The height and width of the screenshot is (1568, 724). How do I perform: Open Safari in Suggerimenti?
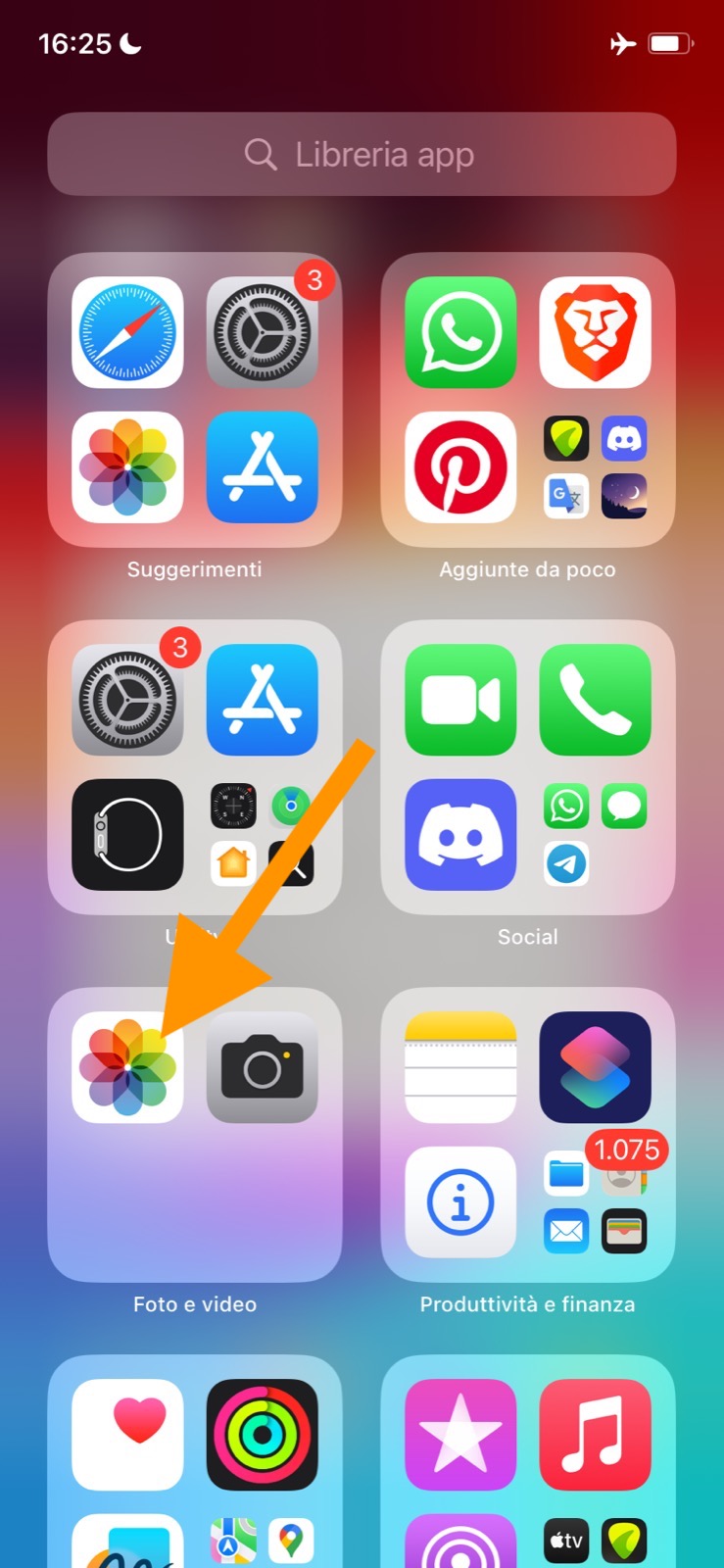(127, 332)
